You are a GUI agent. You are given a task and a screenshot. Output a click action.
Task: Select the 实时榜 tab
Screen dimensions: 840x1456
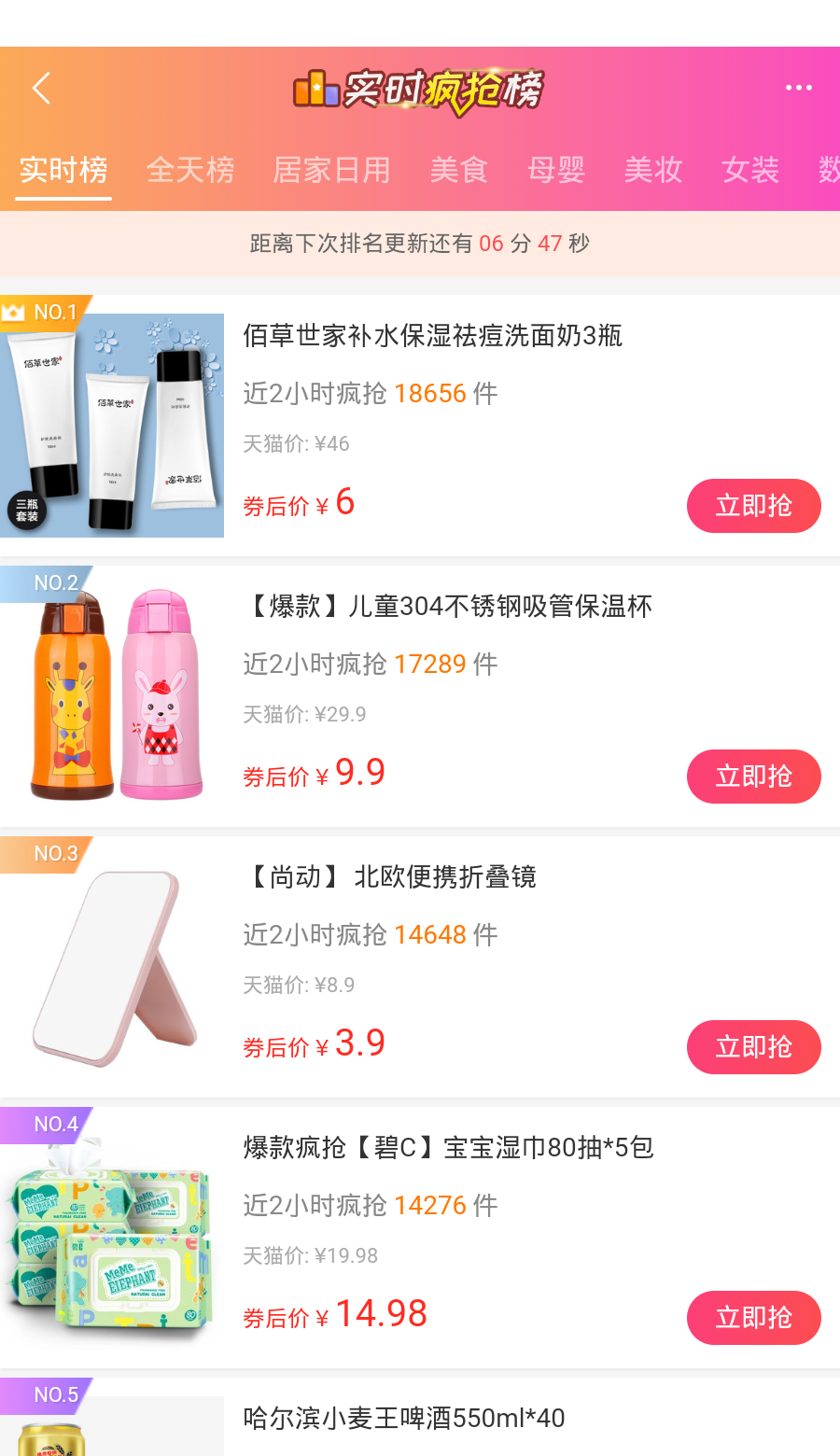point(63,170)
